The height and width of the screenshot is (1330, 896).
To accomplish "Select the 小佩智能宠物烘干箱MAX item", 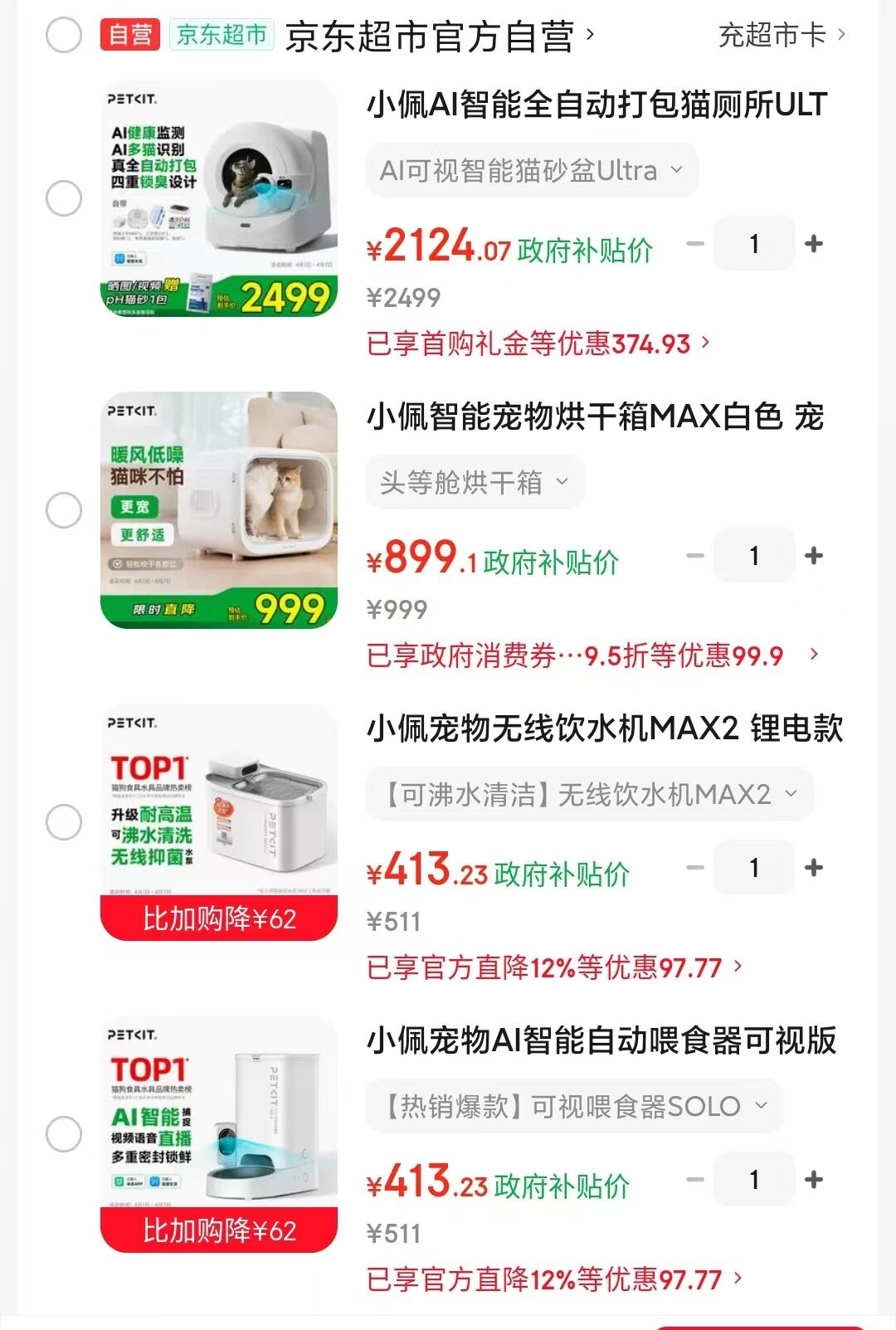I will click(64, 510).
